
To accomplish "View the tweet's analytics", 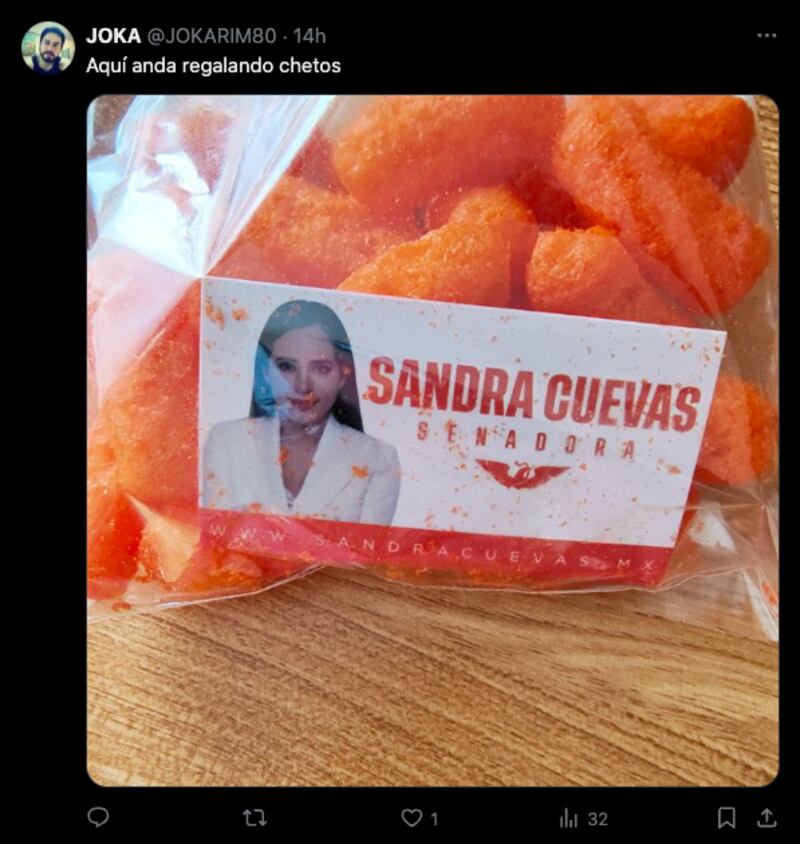I will (570, 817).
